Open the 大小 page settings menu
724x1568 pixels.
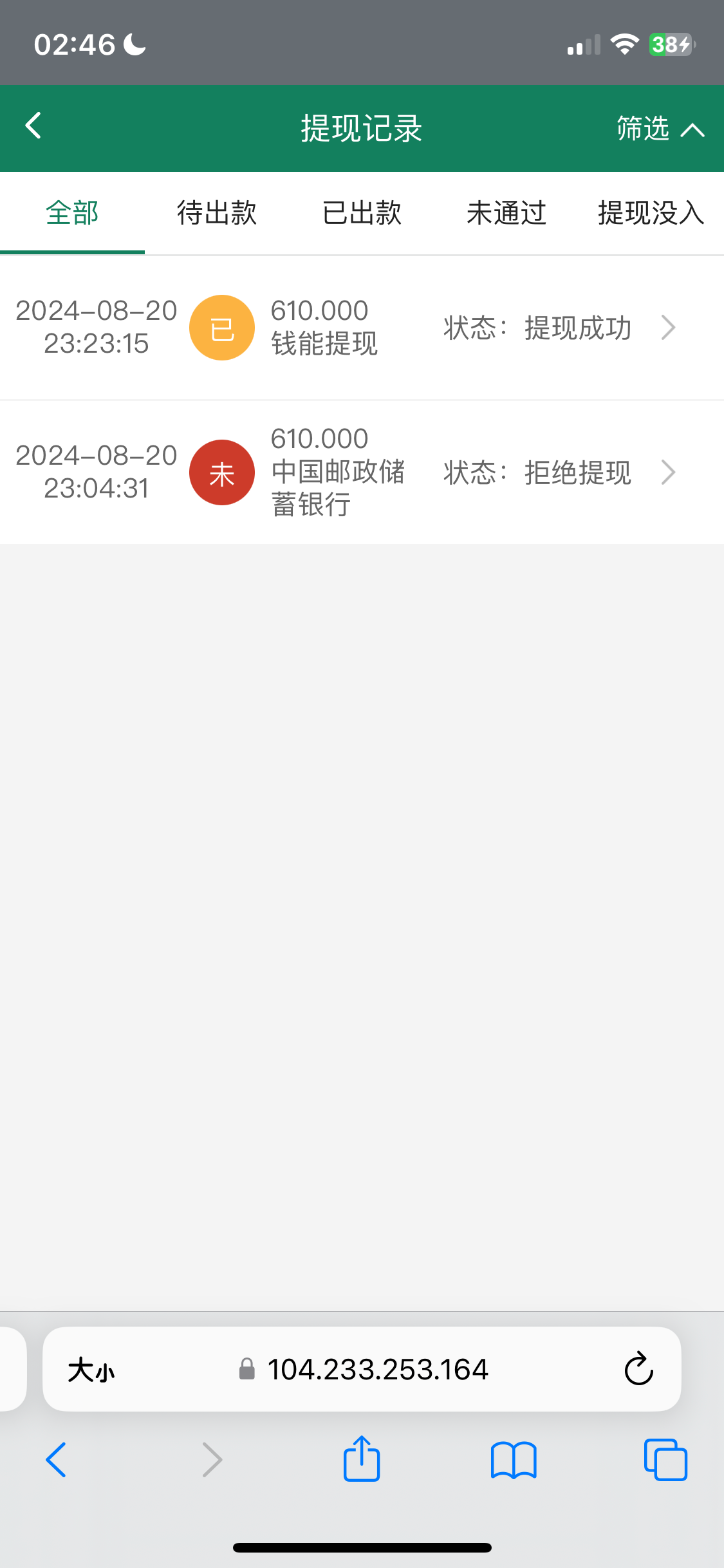pyautogui.click(x=91, y=1369)
